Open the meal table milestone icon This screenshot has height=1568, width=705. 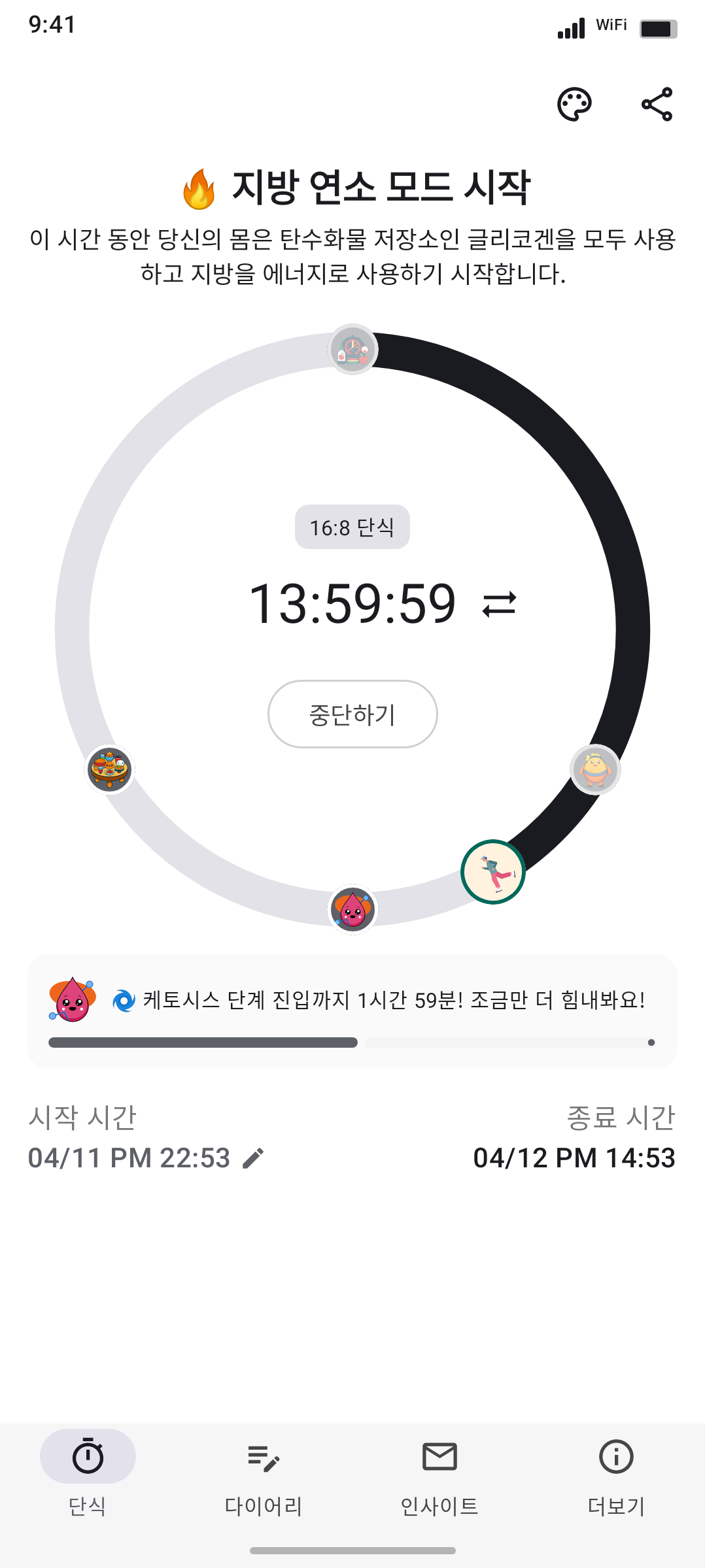click(x=110, y=770)
